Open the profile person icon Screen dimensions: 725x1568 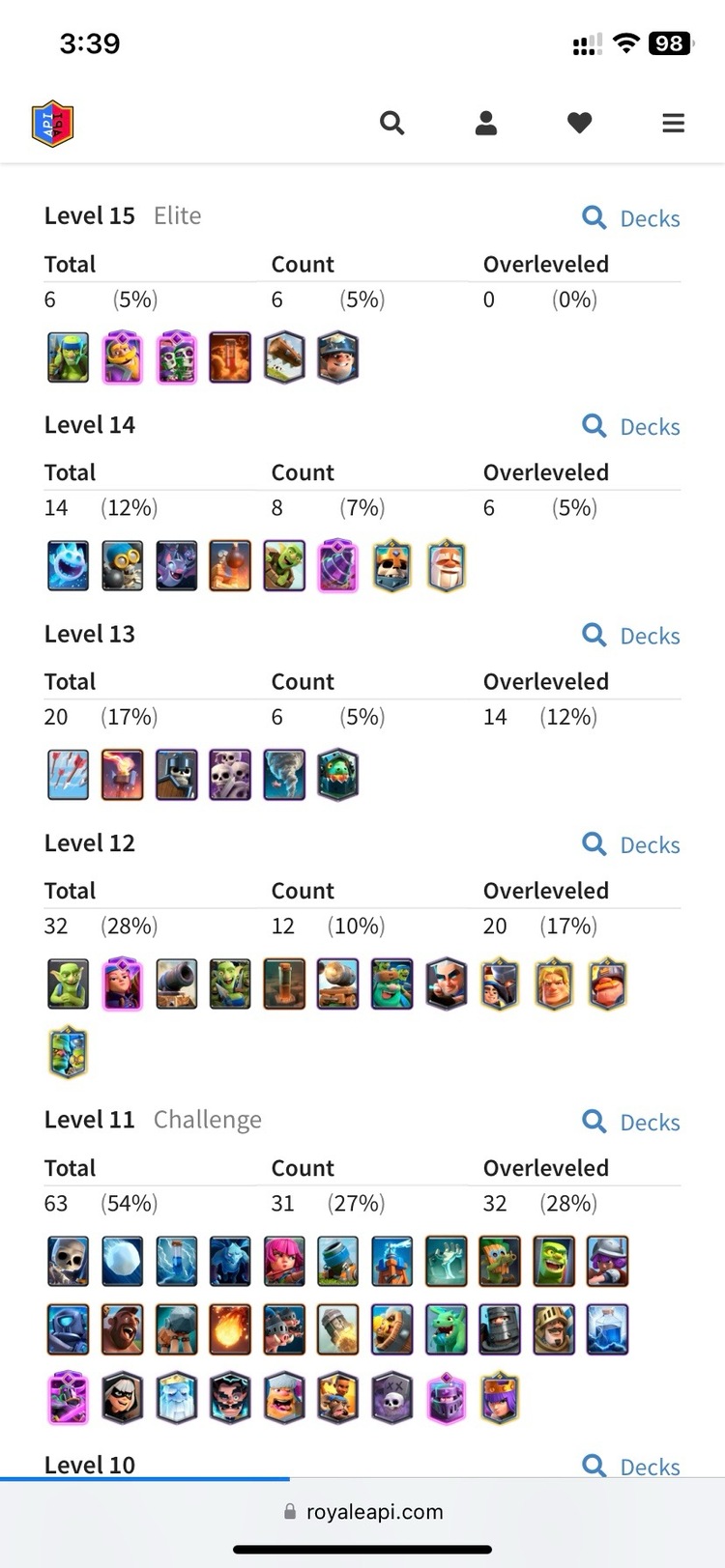(485, 123)
